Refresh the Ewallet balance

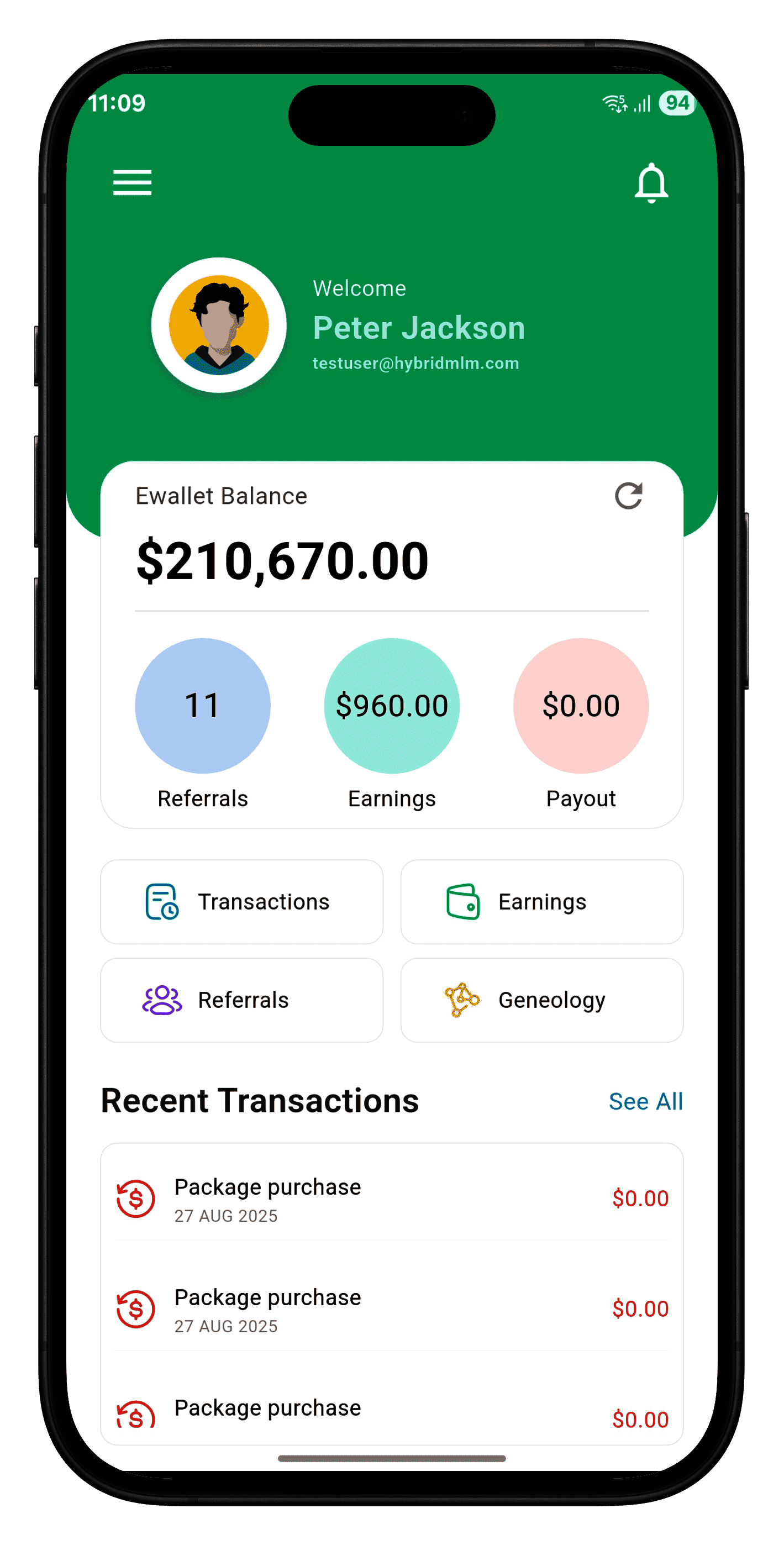628,496
